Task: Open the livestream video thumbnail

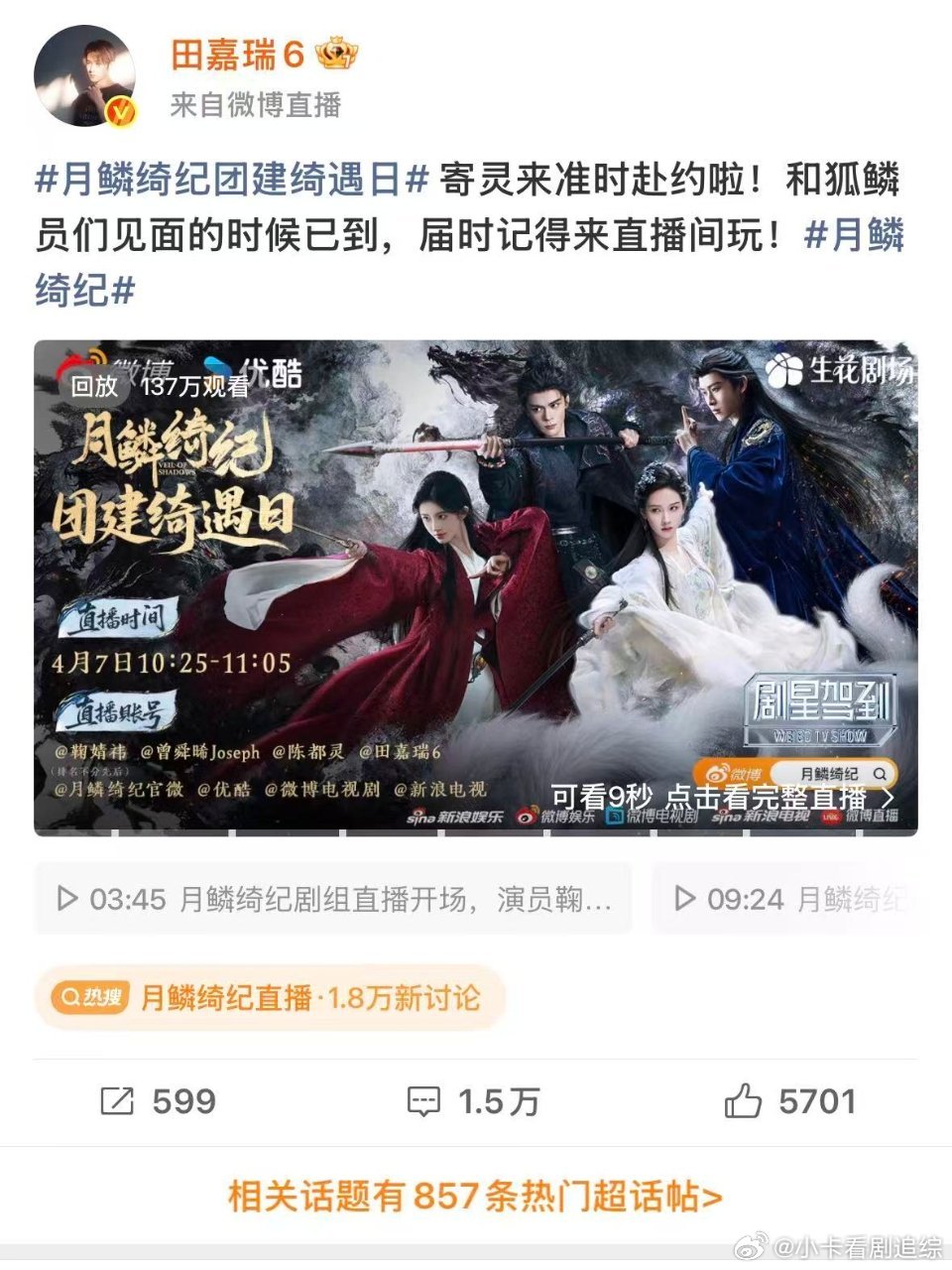Action: (476, 585)
